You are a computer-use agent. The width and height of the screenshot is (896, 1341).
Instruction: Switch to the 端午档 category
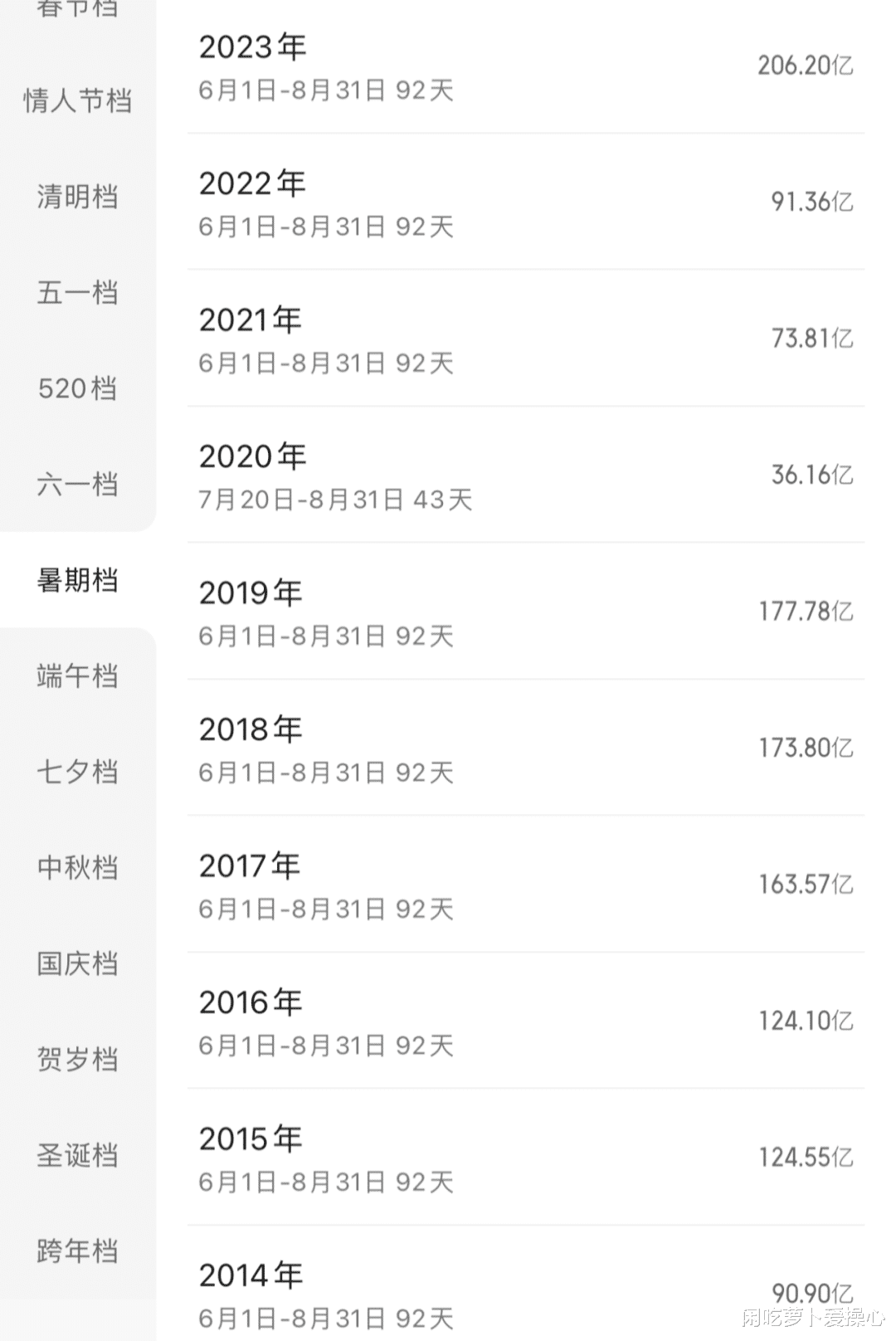(x=77, y=676)
